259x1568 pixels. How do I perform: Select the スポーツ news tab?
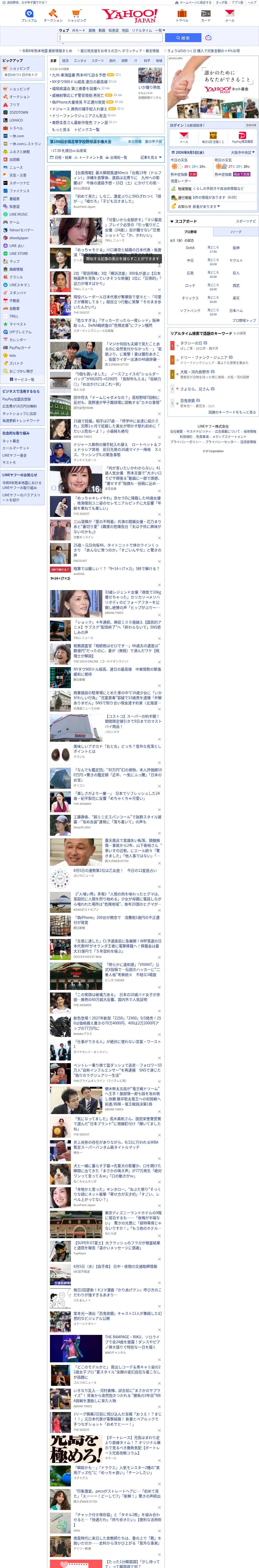pyautogui.click(x=98, y=61)
